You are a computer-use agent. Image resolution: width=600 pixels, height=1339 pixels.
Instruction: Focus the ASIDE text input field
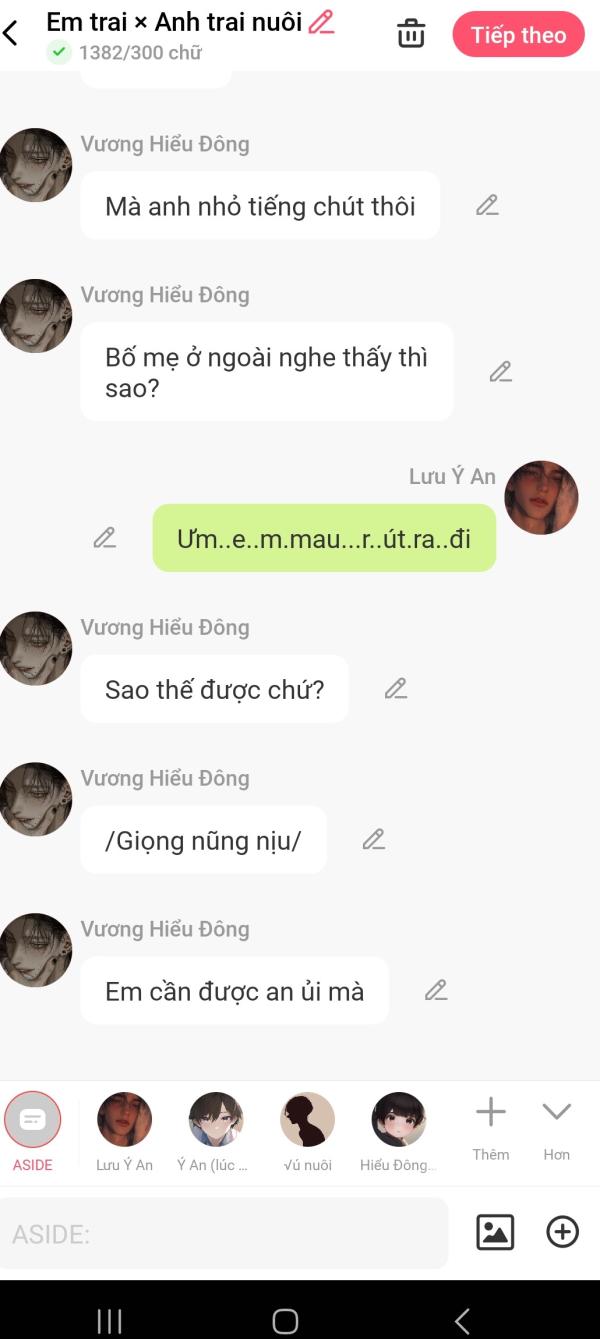pyautogui.click(x=224, y=1233)
